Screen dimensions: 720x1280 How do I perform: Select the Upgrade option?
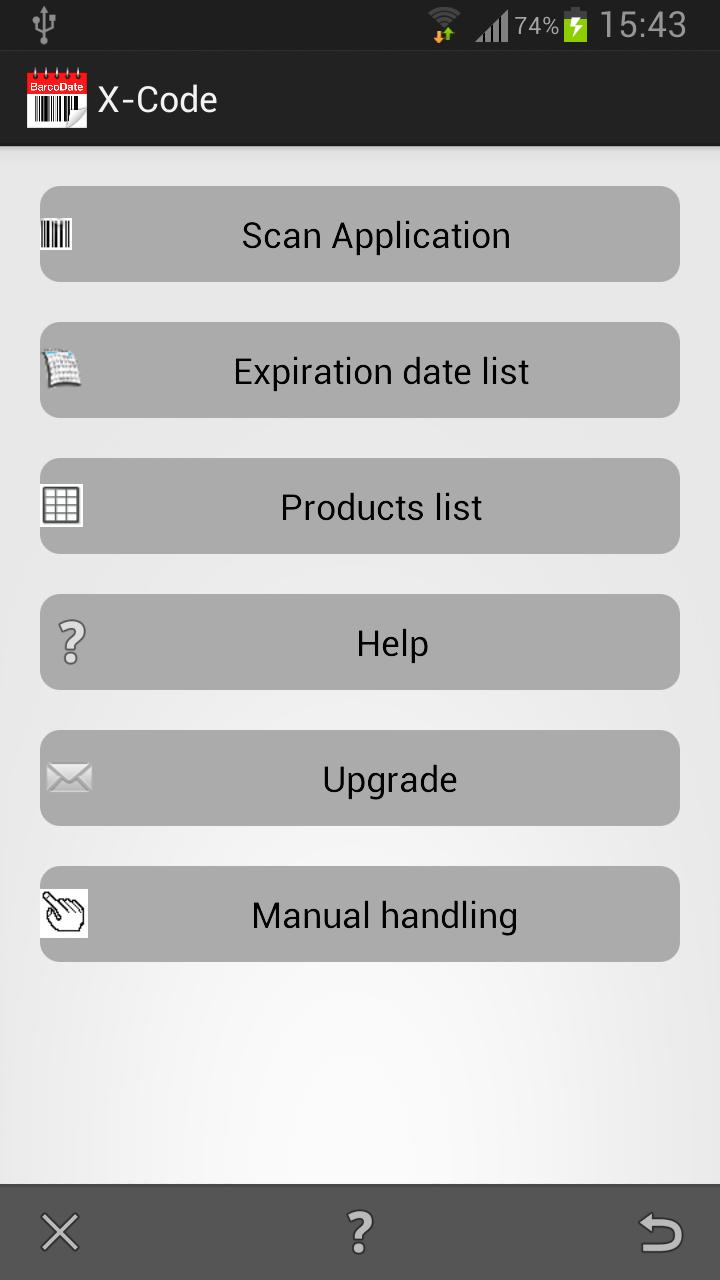[x=360, y=778]
